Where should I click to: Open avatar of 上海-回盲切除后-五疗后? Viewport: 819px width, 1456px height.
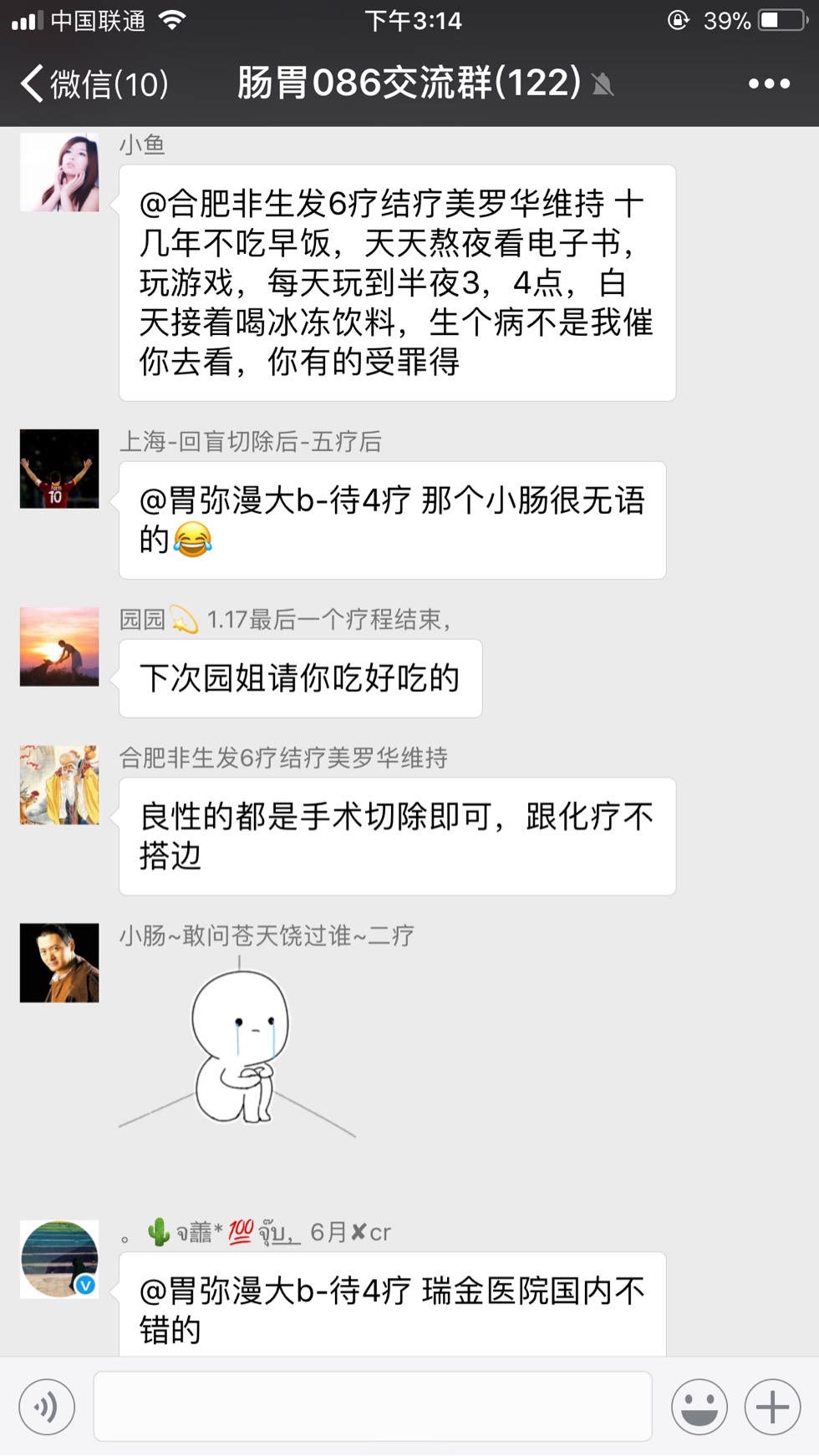[59, 469]
